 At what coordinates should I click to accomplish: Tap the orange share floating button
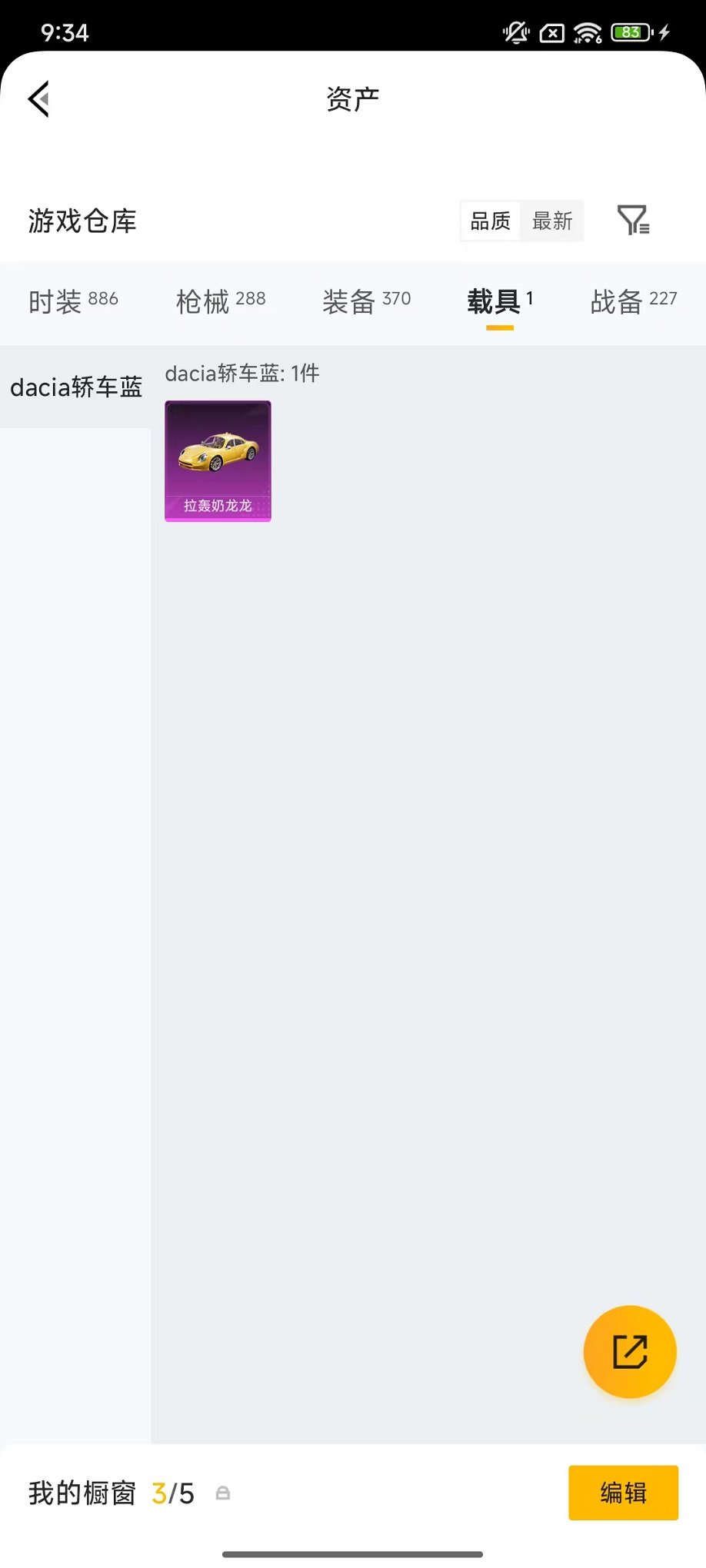click(630, 1351)
